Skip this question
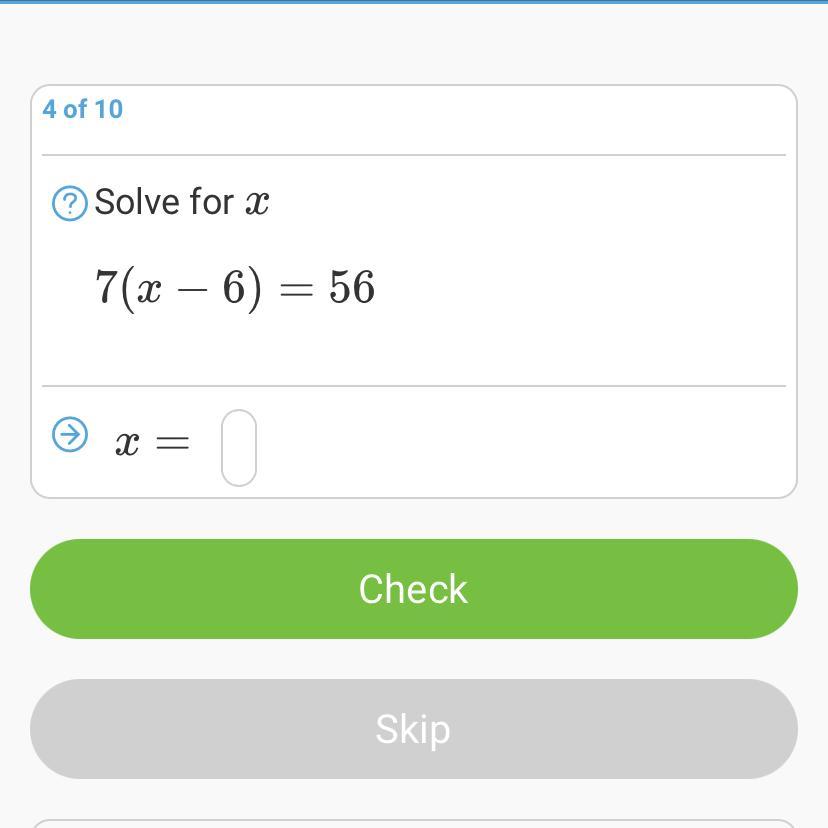 [x=413, y=729]
